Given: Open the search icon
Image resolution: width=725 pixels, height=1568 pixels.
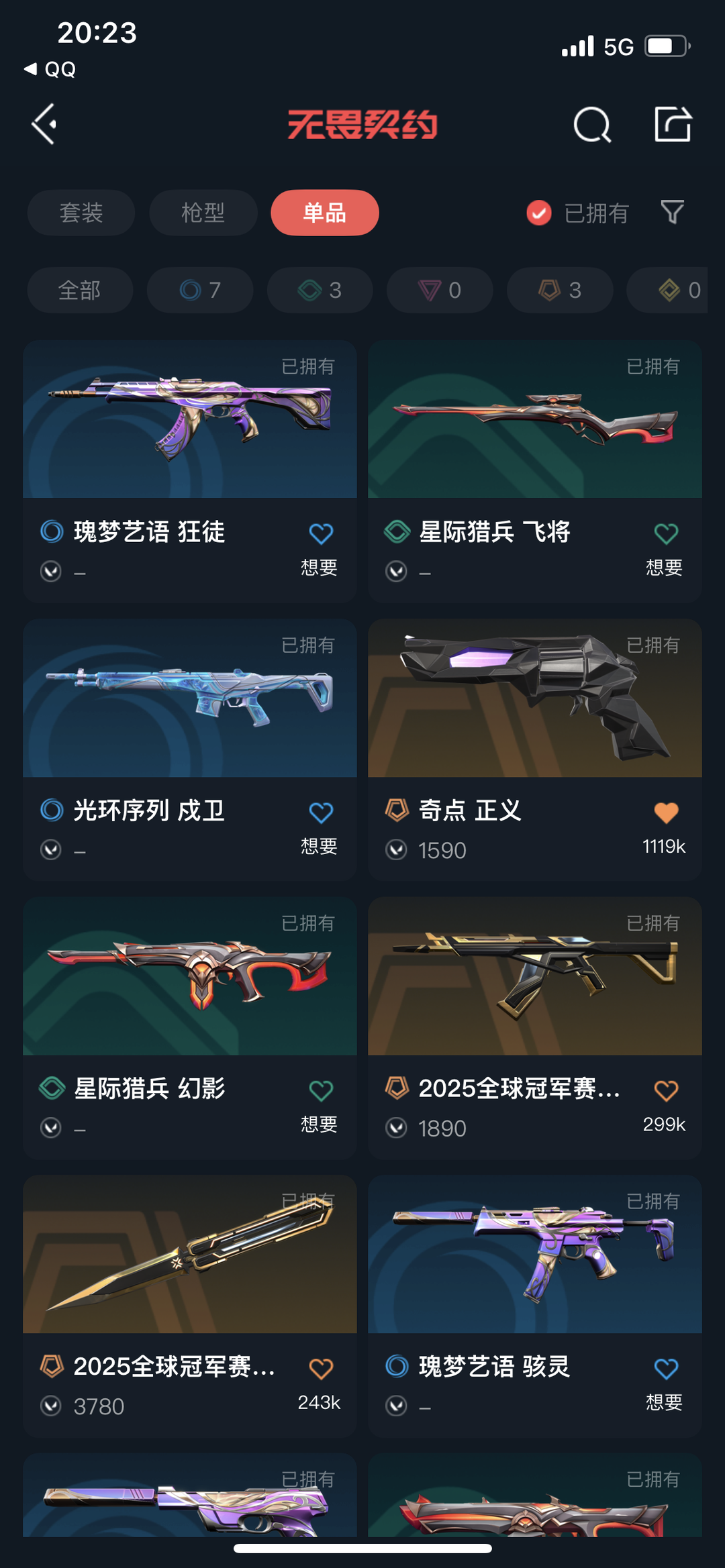Looking at the screenshot, I should tap(592, 125).
